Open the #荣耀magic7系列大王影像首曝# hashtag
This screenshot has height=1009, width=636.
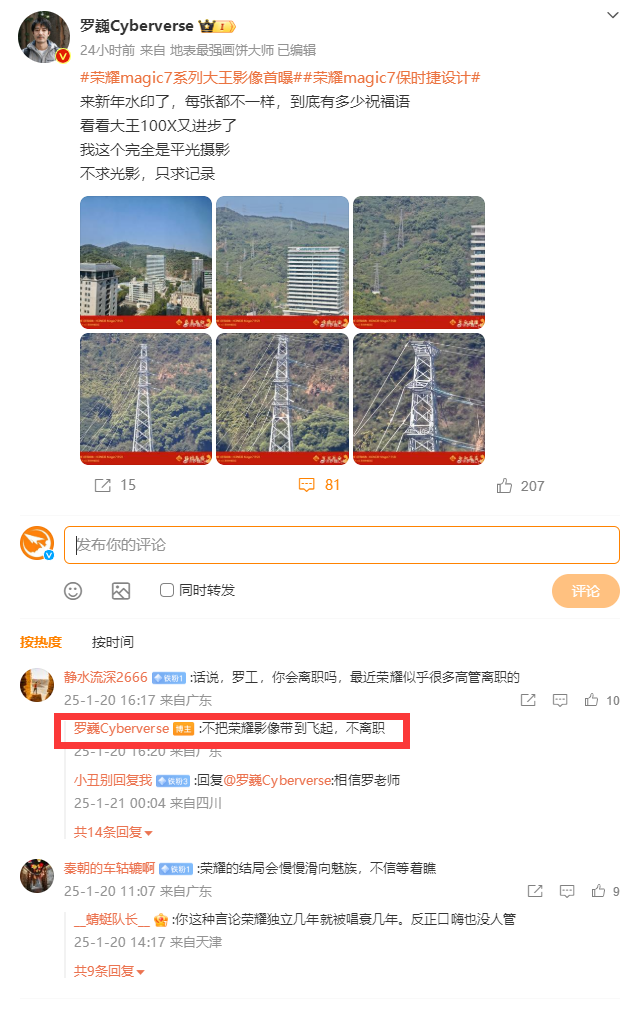point(194,77)
